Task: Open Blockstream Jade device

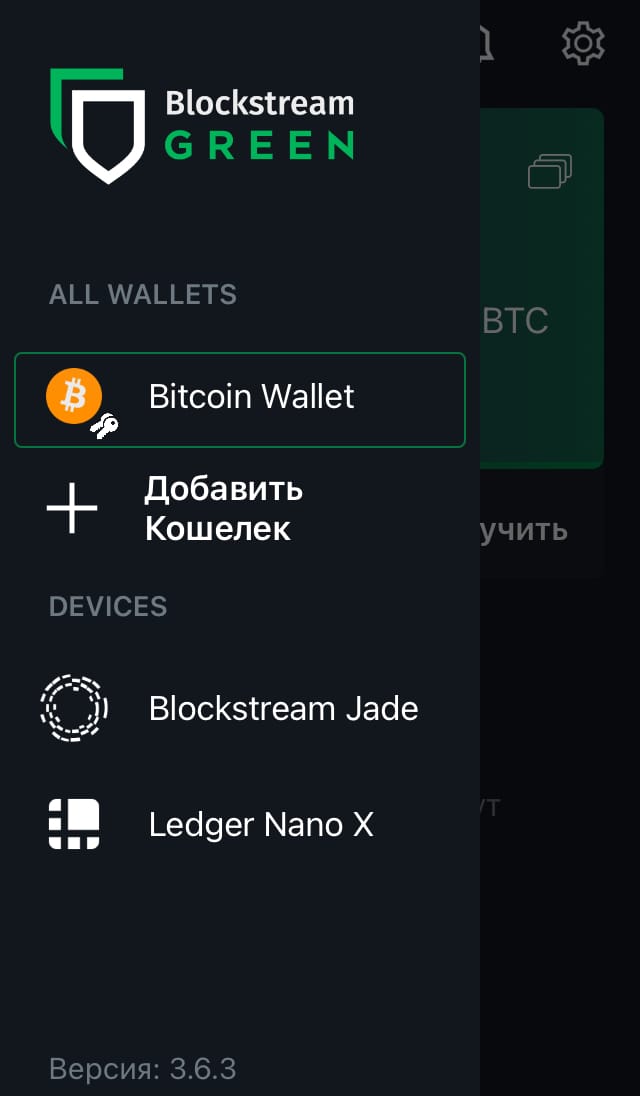Action: pyautogui.click(x=240, y=708)
